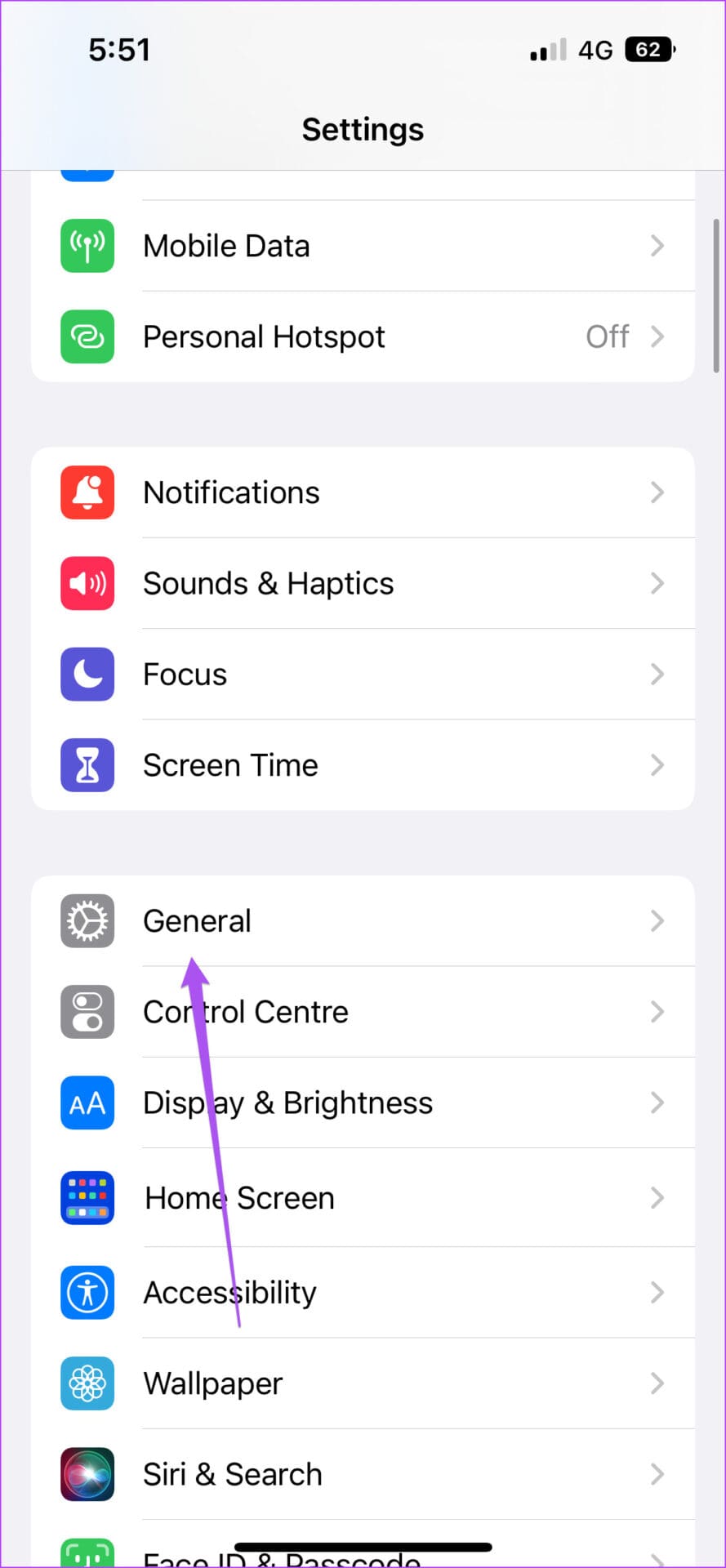Open Mobile Data settings
The image size is (726, 1568).
(x=363, y=246)
